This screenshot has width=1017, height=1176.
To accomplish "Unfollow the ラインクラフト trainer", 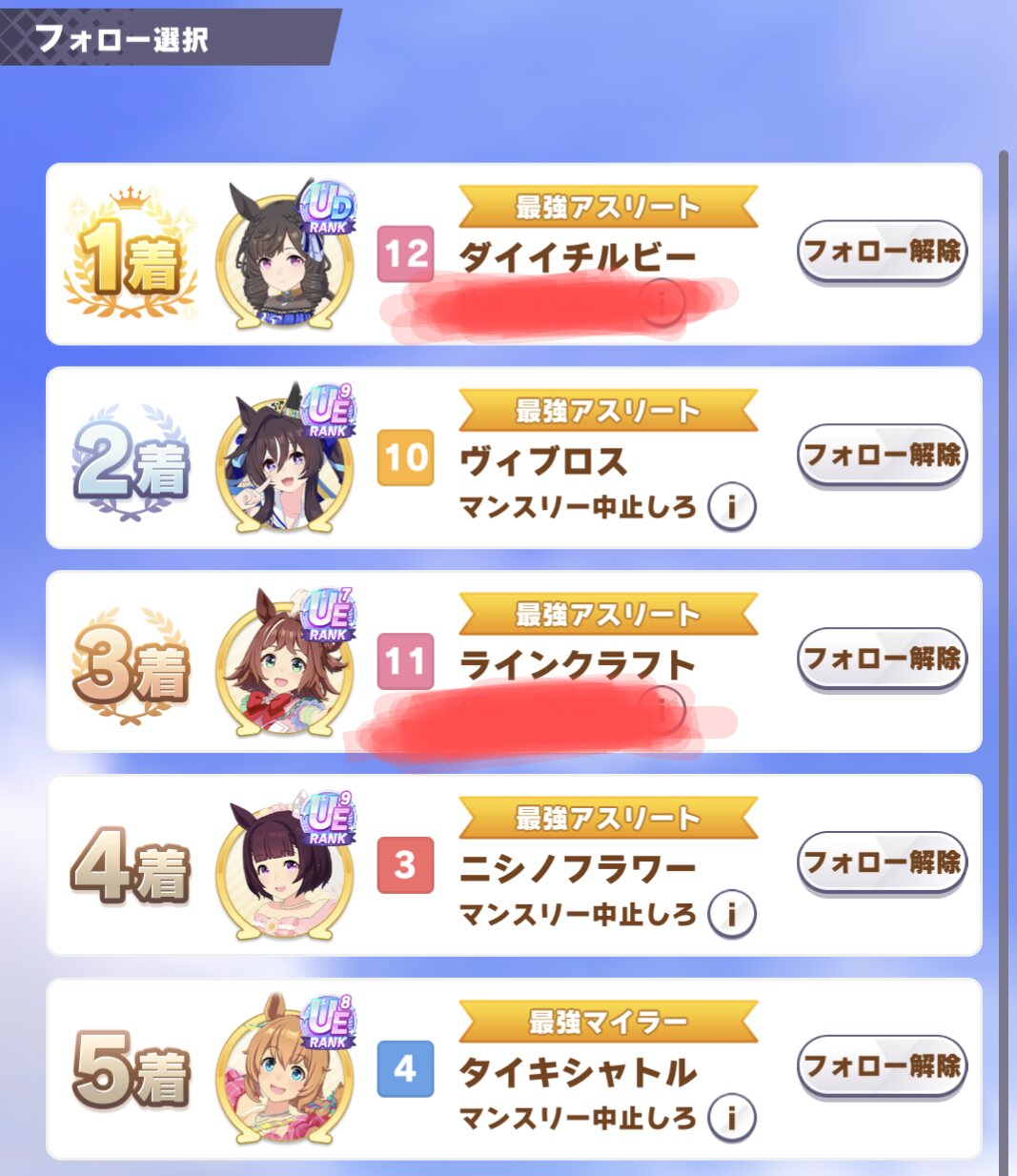I will click(882, 659).
